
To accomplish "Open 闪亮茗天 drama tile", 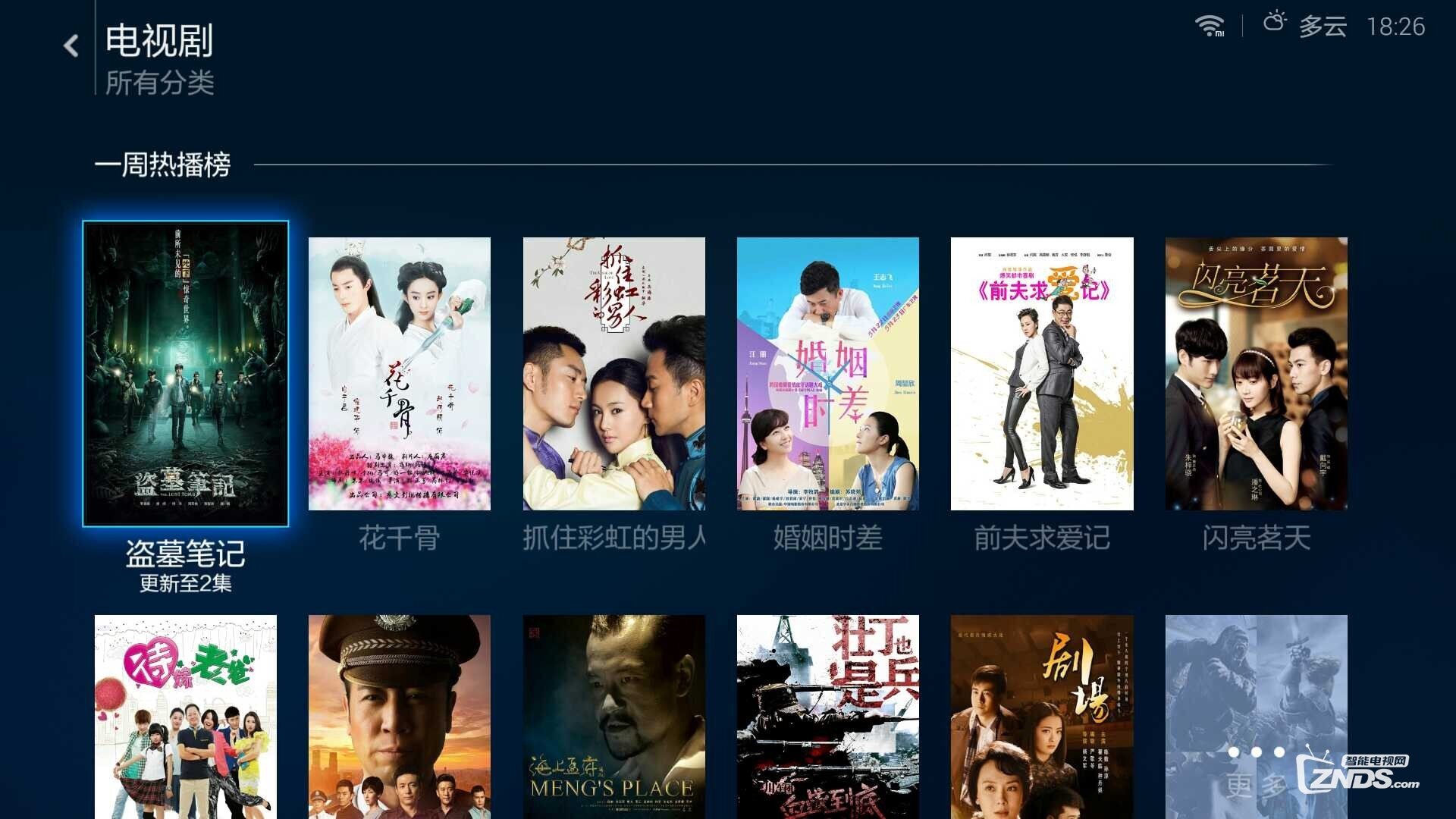I will pyautogui.click(x=1256, y=373).
